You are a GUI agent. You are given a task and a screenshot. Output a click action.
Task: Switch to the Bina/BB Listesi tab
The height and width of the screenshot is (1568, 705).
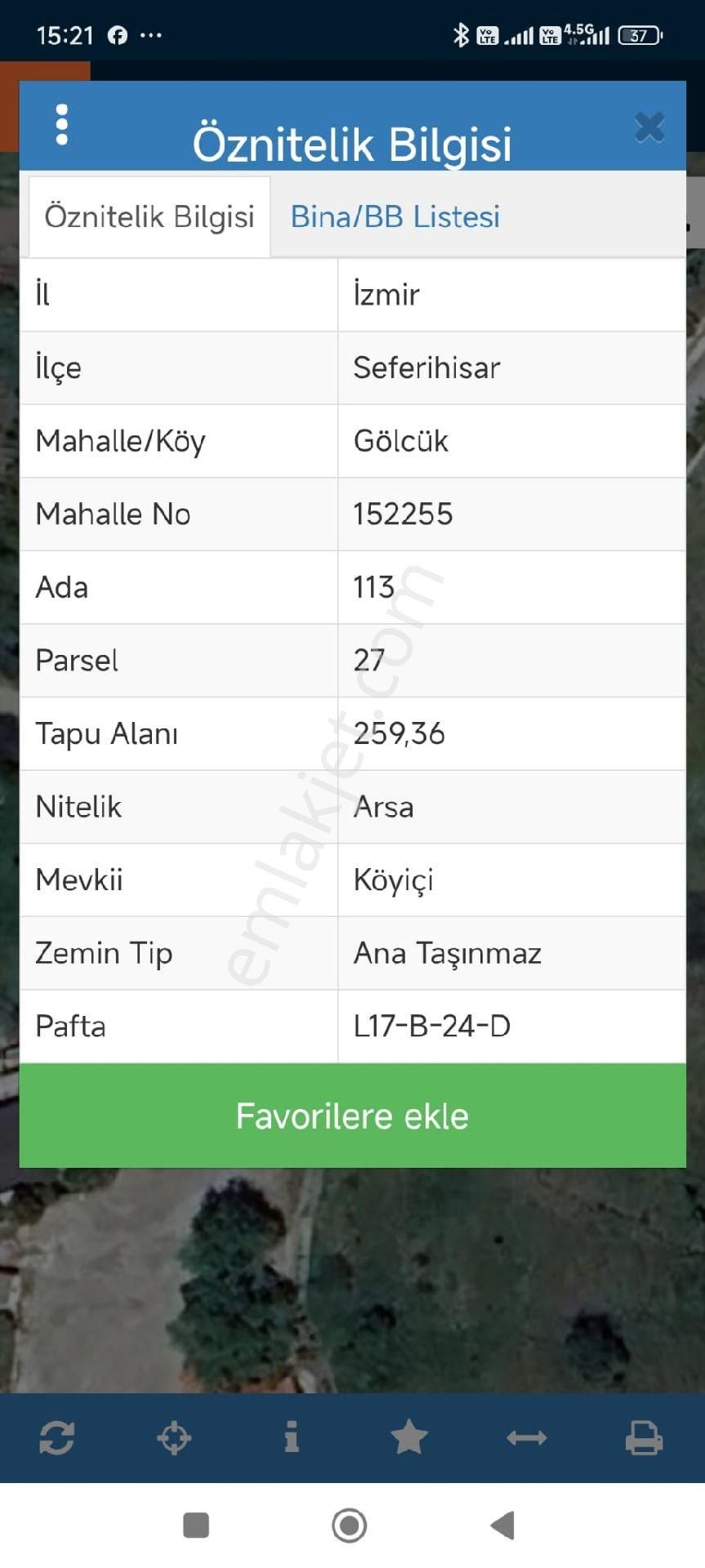point(395,216)
